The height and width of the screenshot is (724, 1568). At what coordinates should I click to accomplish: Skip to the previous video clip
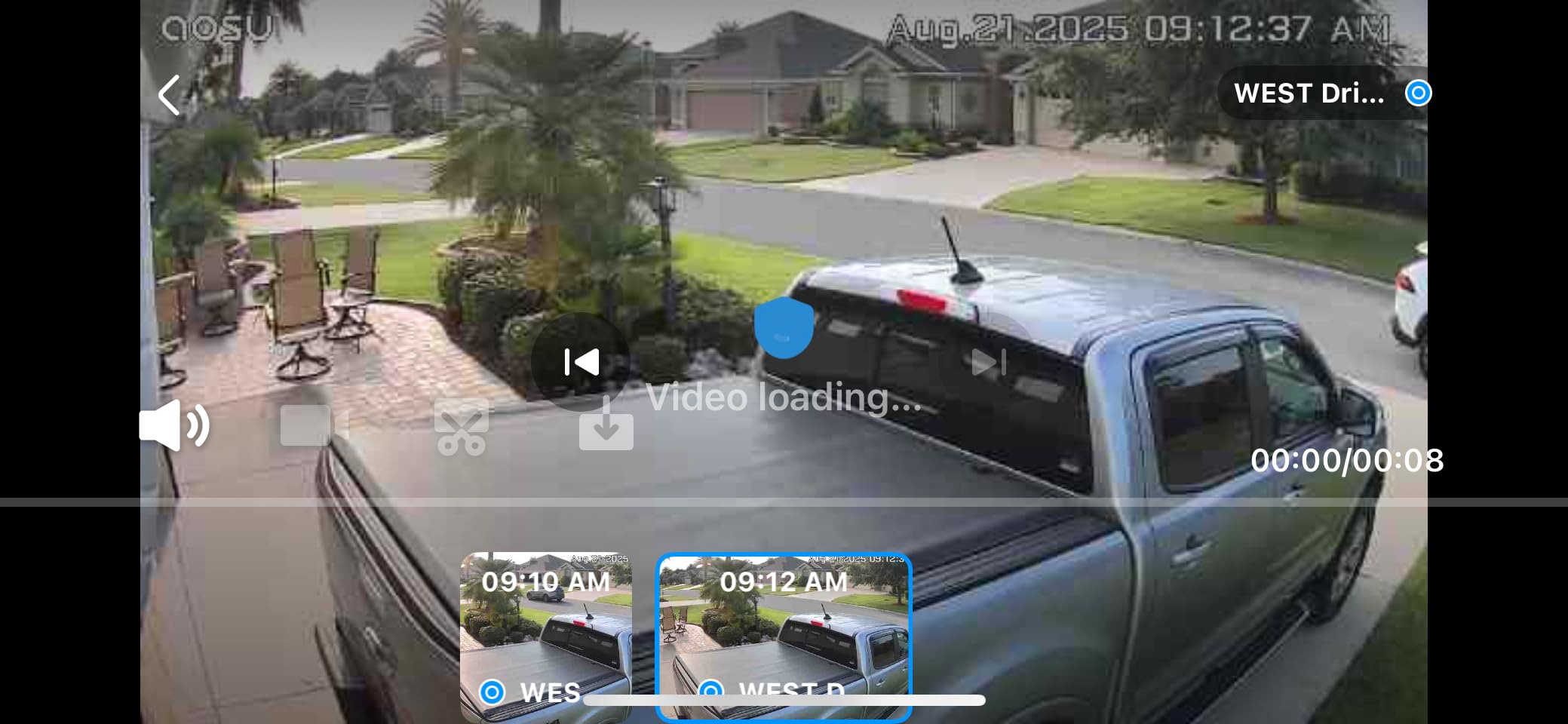coord(581,362)
